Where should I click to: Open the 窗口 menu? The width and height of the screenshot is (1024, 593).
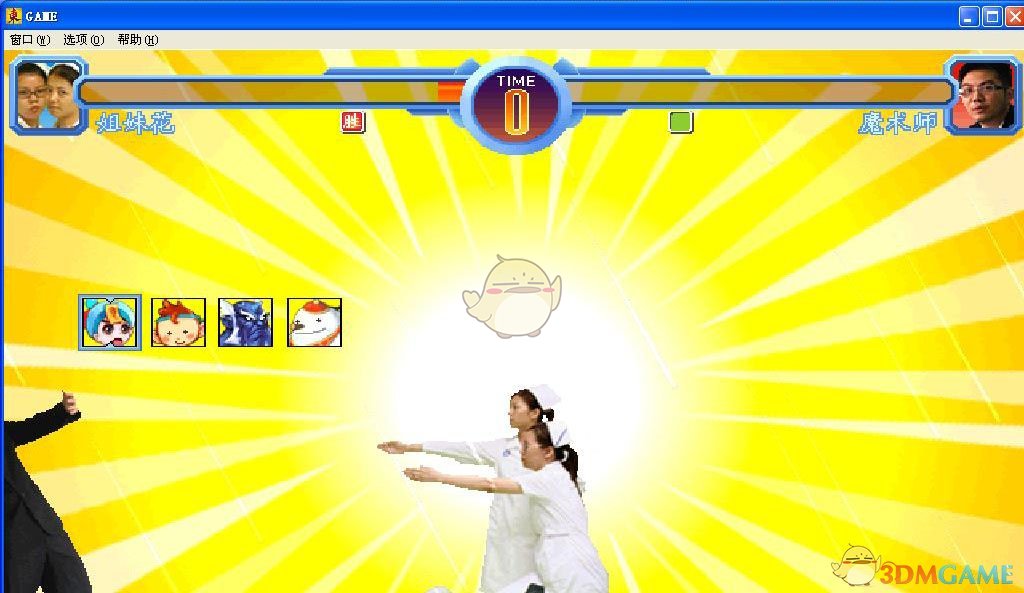[29, 40]
